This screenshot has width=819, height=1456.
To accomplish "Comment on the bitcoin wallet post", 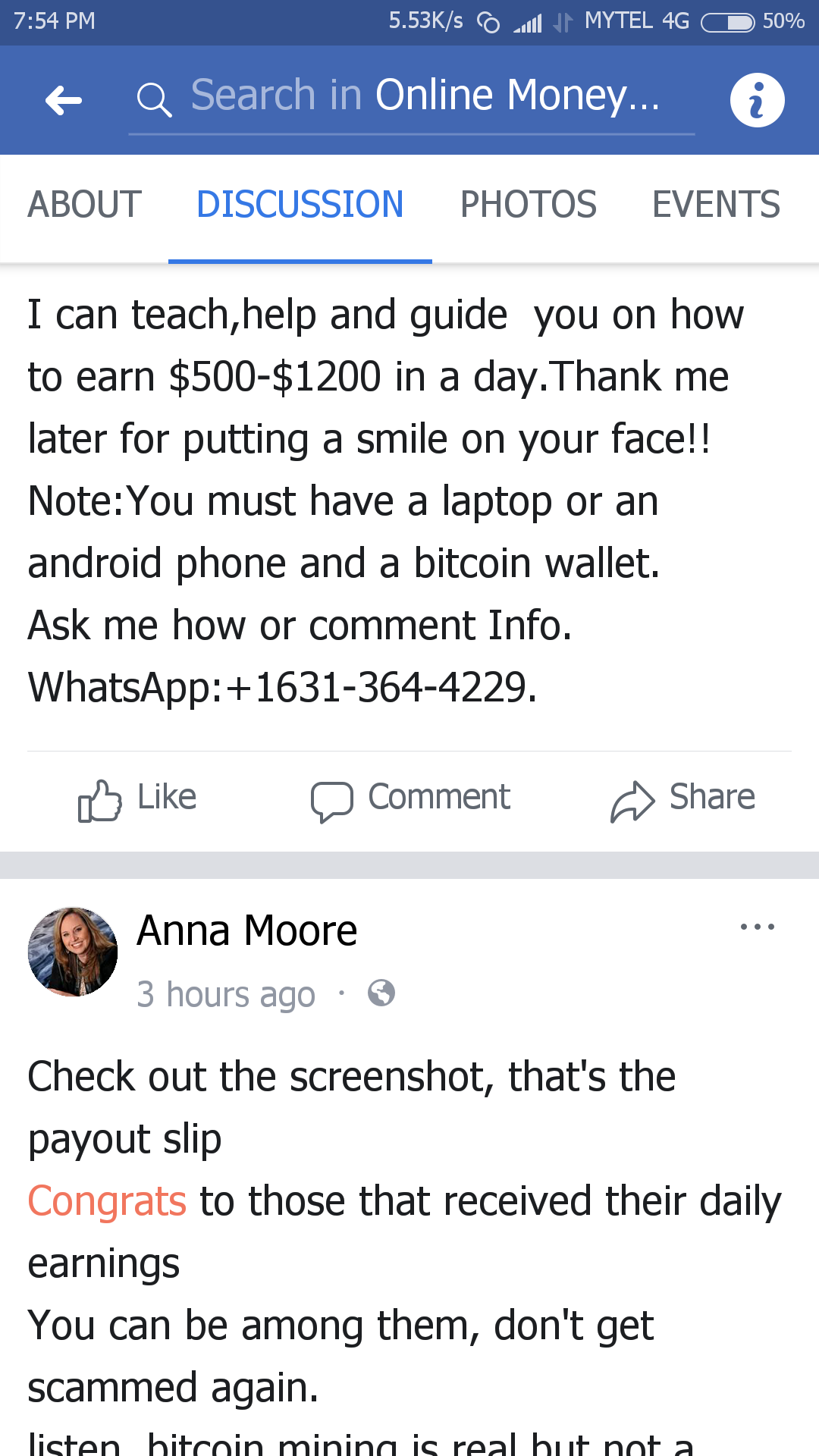I will (411, 799).
